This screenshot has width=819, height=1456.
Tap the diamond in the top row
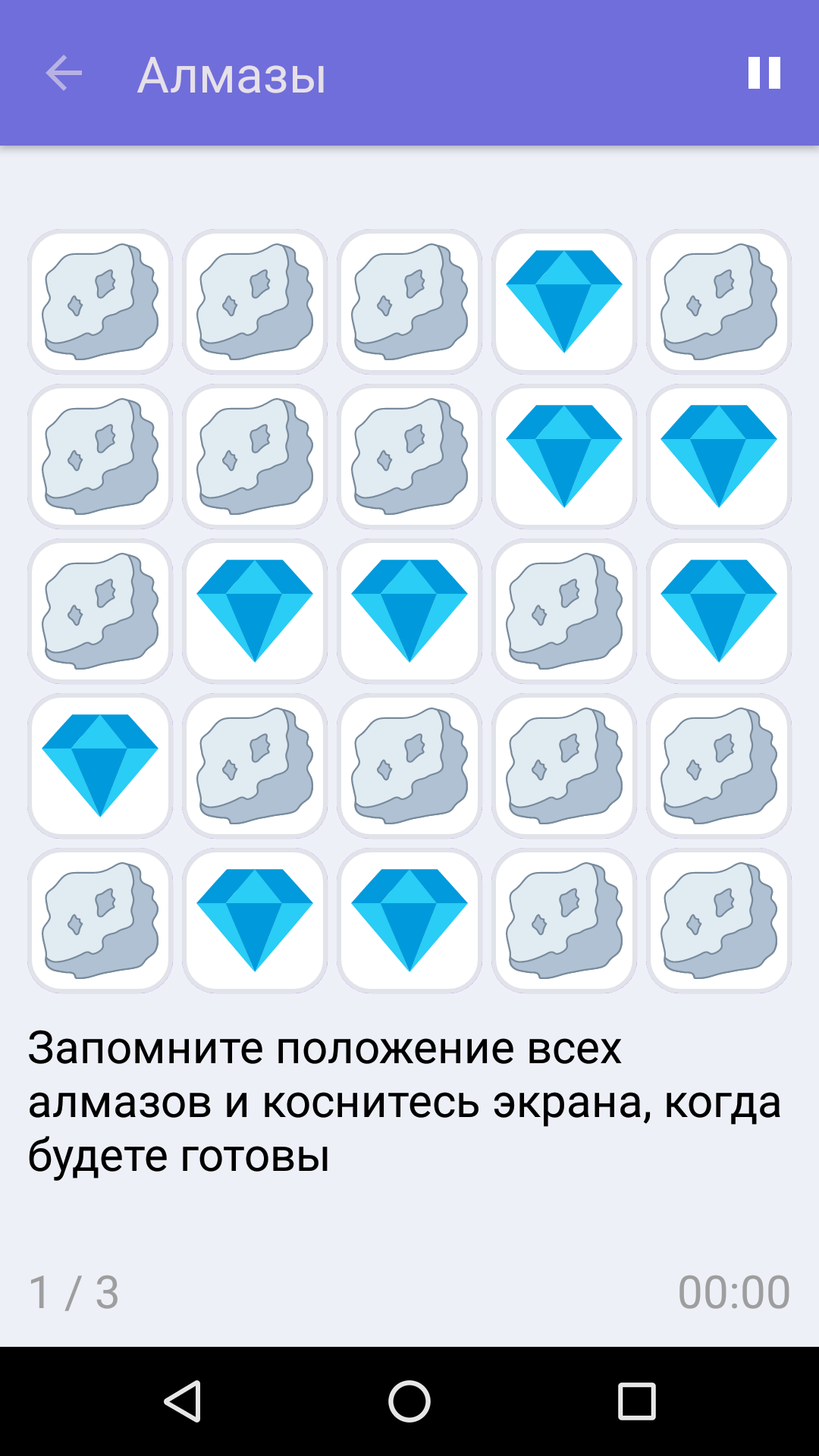[565, 300]
